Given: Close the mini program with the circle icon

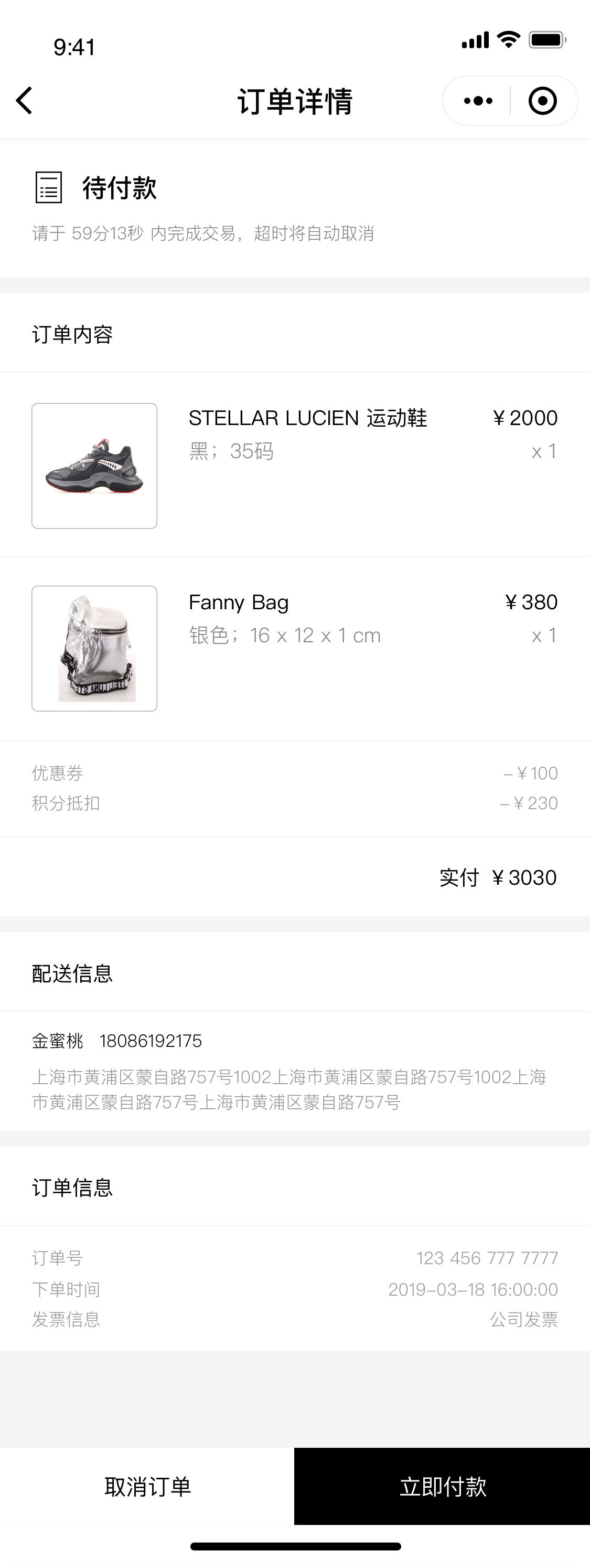Looking at the screenshot, I should (543, 101).
